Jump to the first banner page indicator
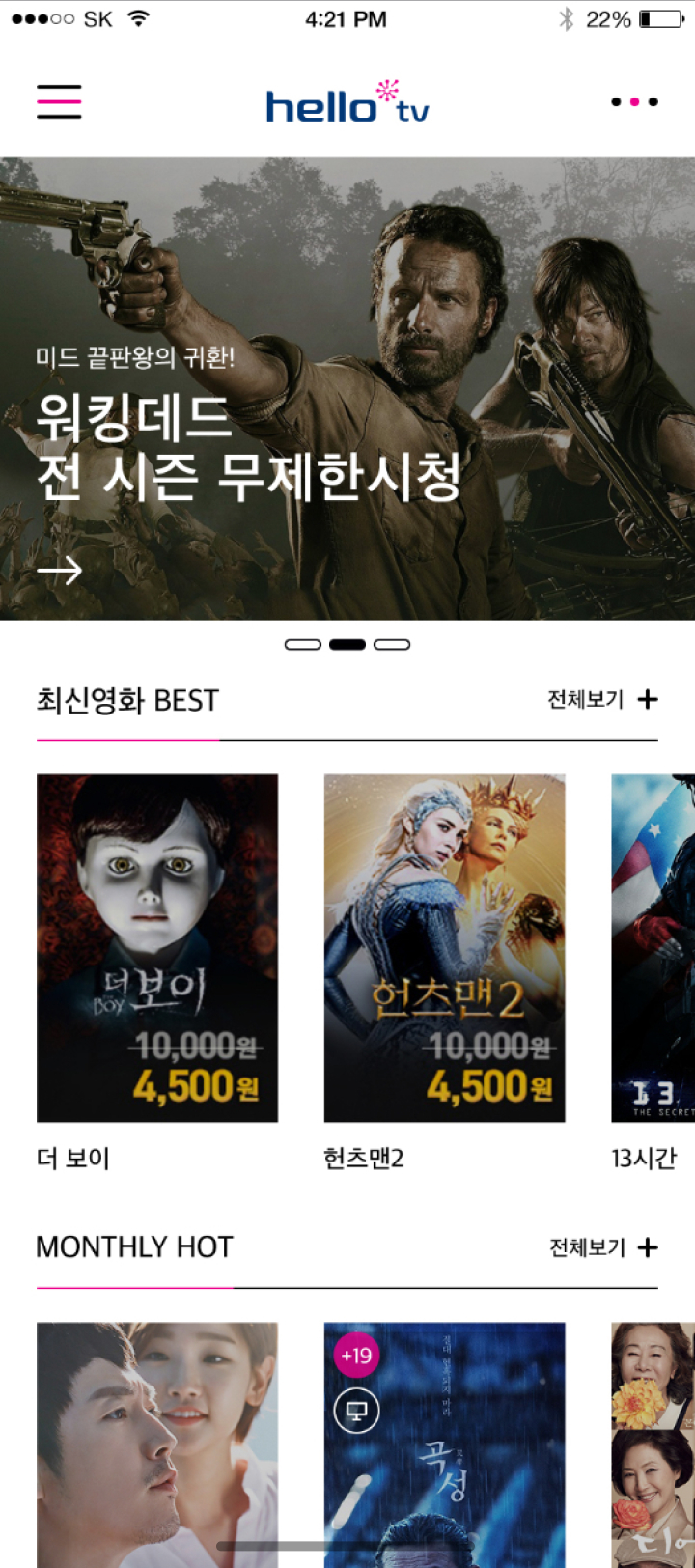This screenshot has width=695, height=1568. (x=302, y=644)
